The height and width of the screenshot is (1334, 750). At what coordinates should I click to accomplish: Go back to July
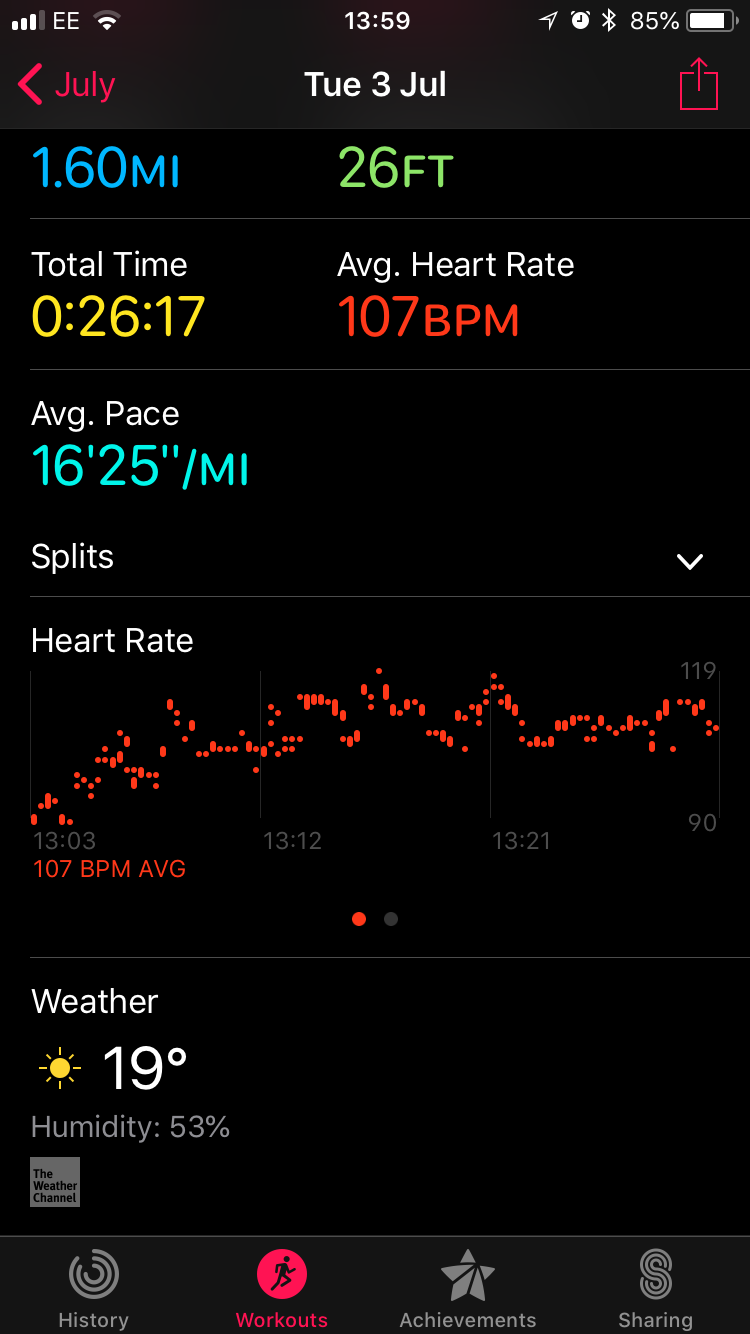(x=66, y=85)
